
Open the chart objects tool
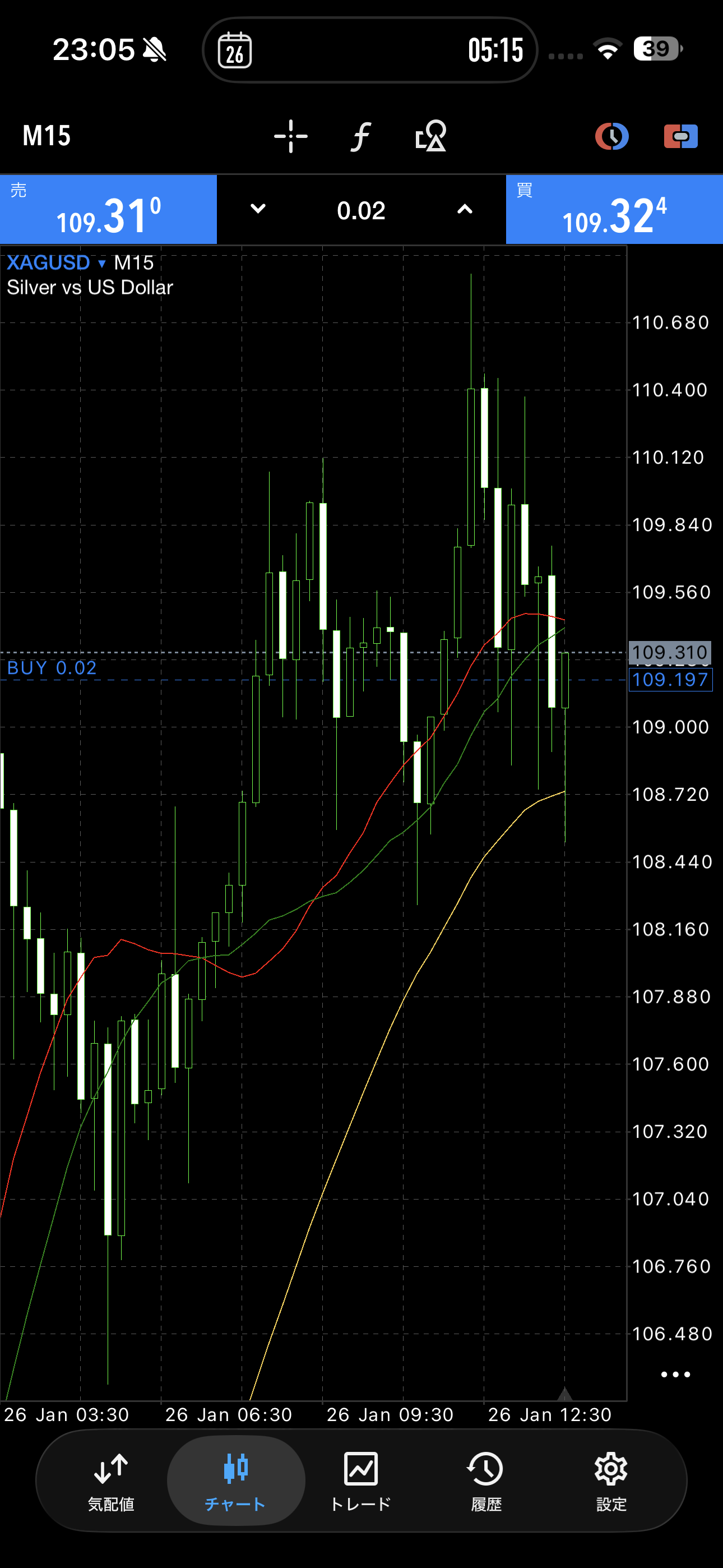431,136
